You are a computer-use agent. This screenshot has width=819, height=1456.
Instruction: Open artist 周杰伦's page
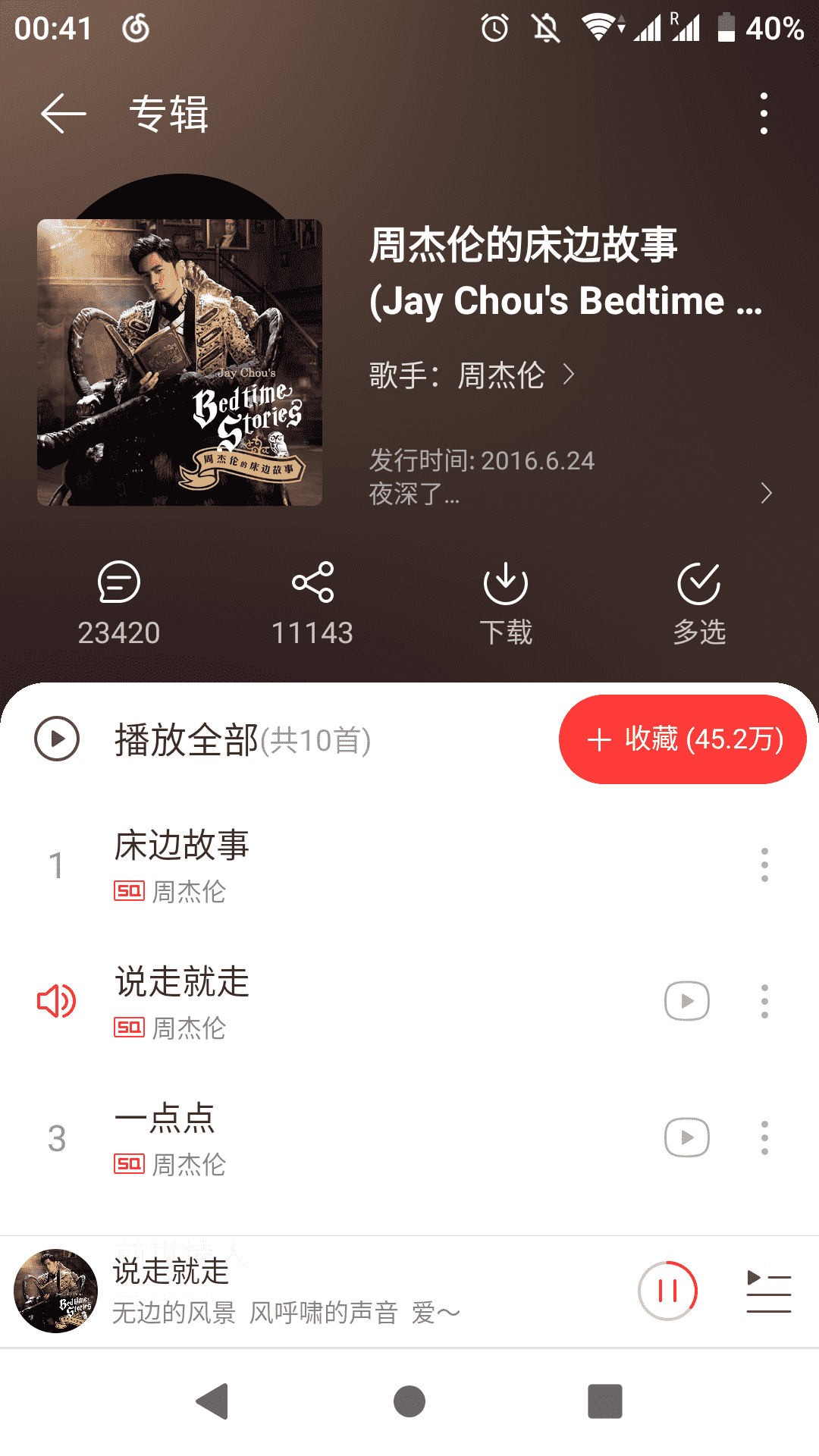[x=500, y=375]
